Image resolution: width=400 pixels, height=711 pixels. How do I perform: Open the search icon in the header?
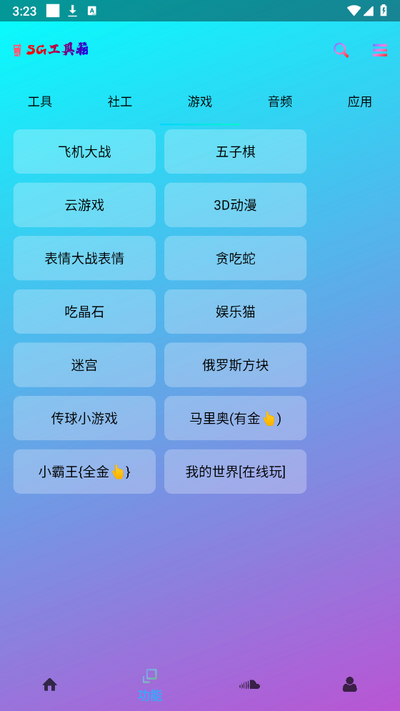click(341, 50)
